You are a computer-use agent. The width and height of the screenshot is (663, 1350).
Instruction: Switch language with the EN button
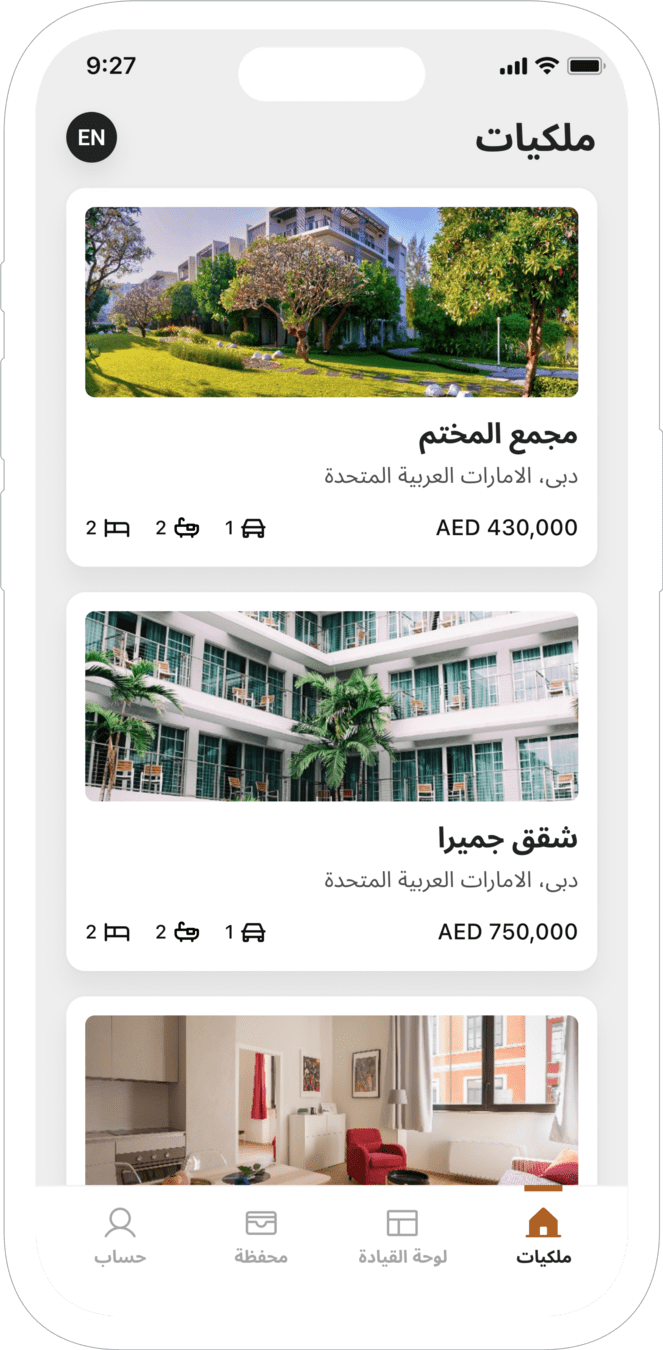coord(92,138)
